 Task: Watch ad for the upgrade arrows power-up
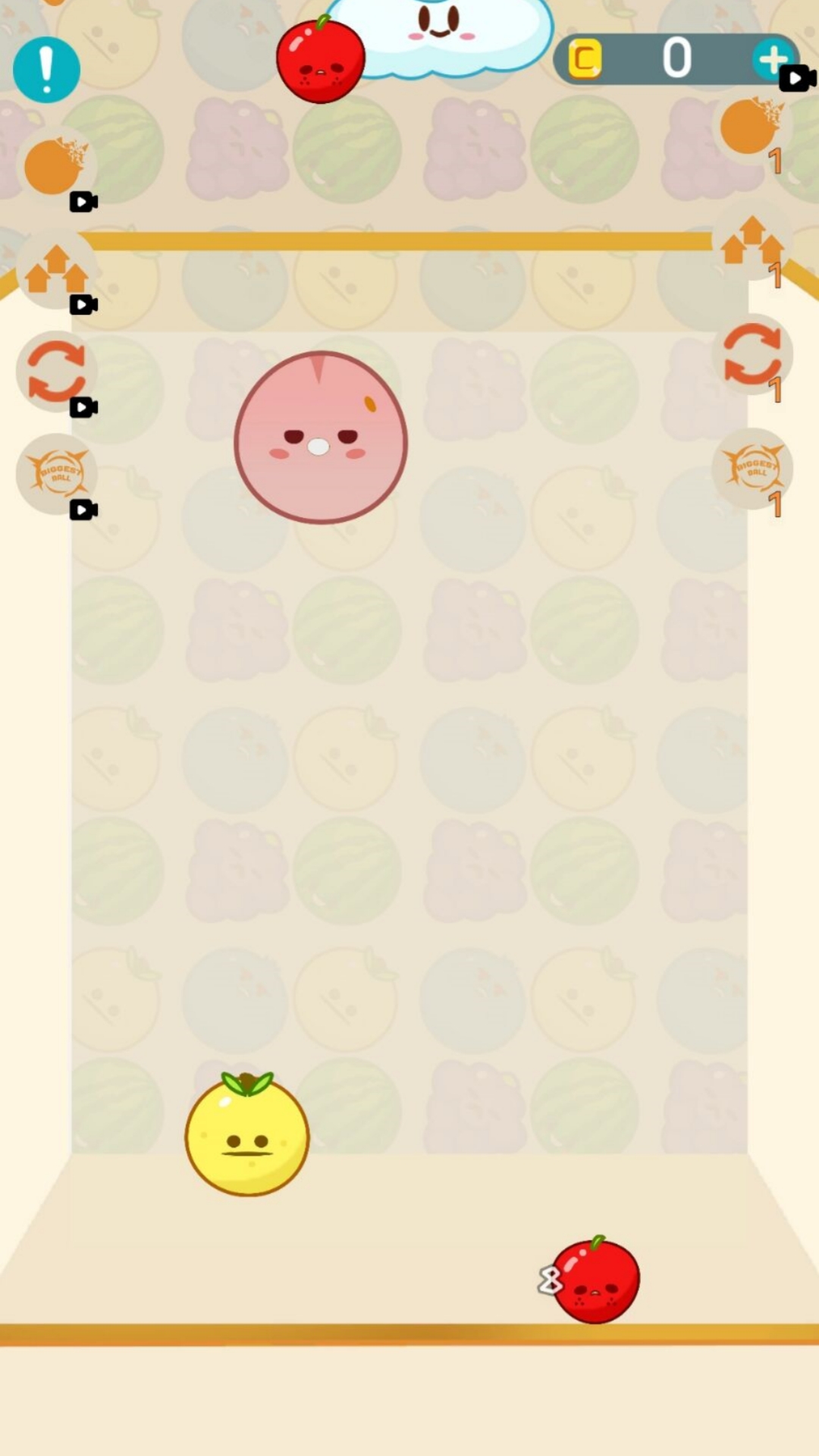(57, 269)
